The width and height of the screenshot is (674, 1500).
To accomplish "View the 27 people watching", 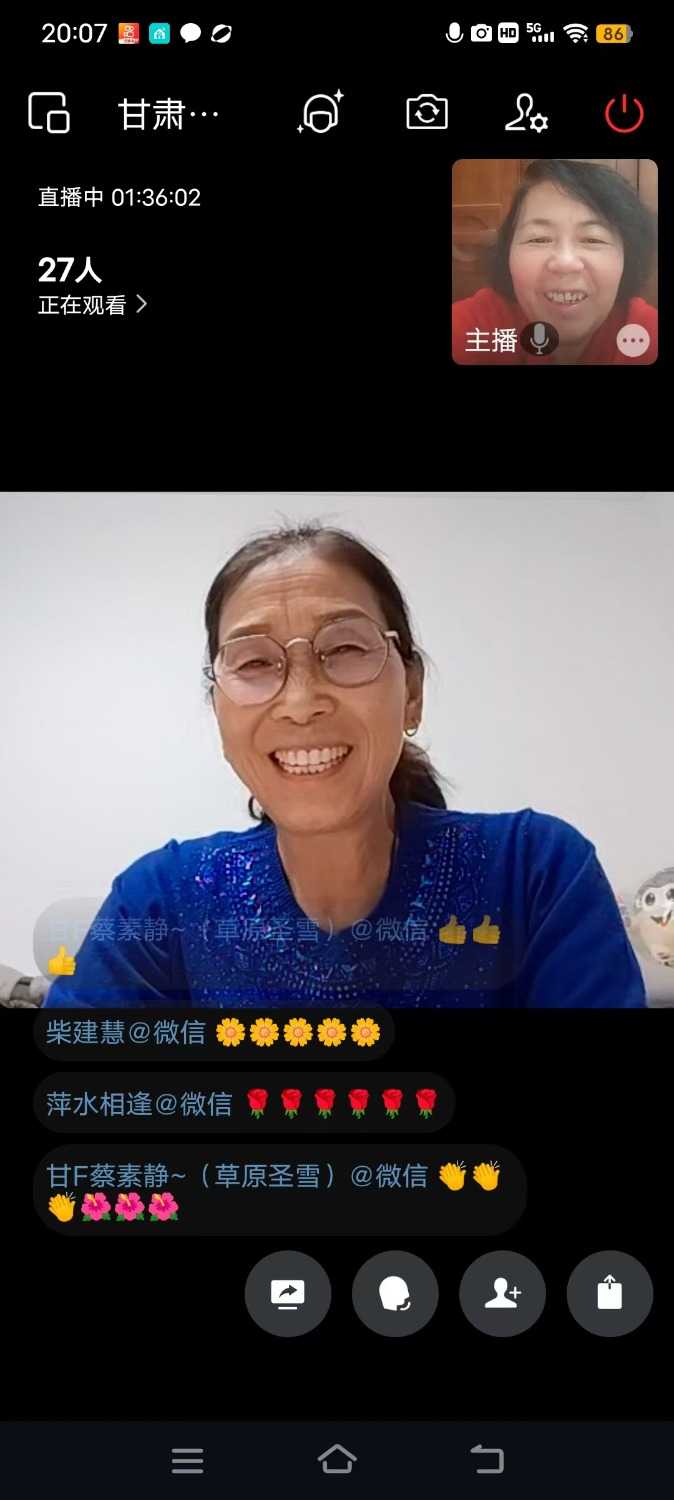I will [x=92, y=286].
